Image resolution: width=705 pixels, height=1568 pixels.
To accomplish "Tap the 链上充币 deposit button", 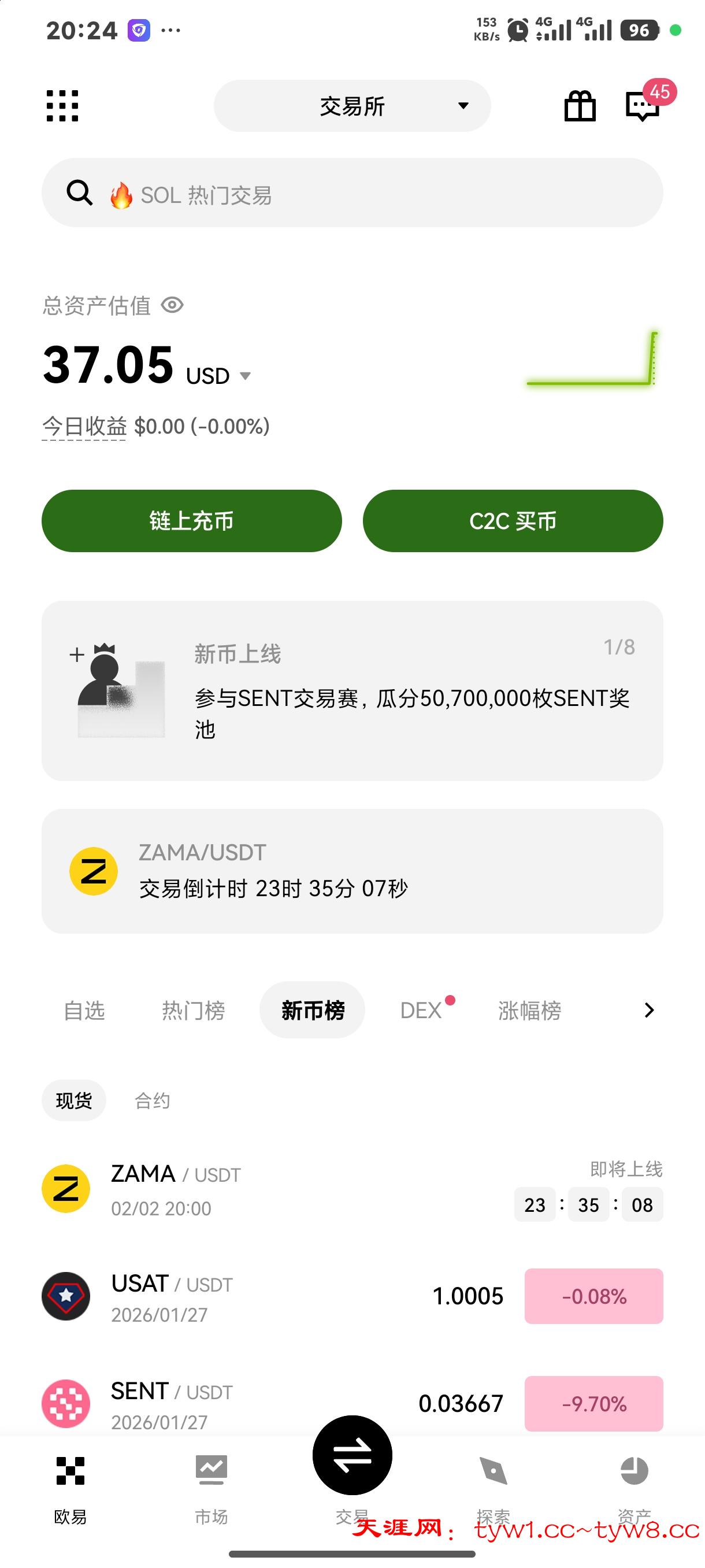I will [x=192, y=521].
